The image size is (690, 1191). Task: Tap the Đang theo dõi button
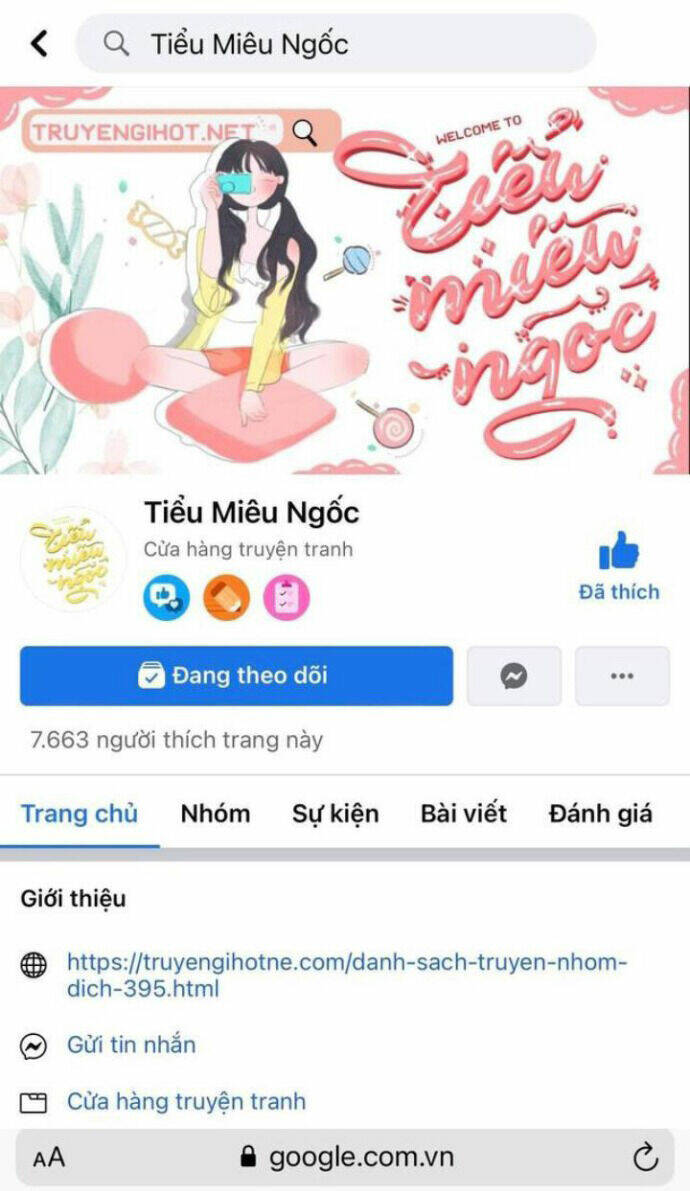[236, 675]
